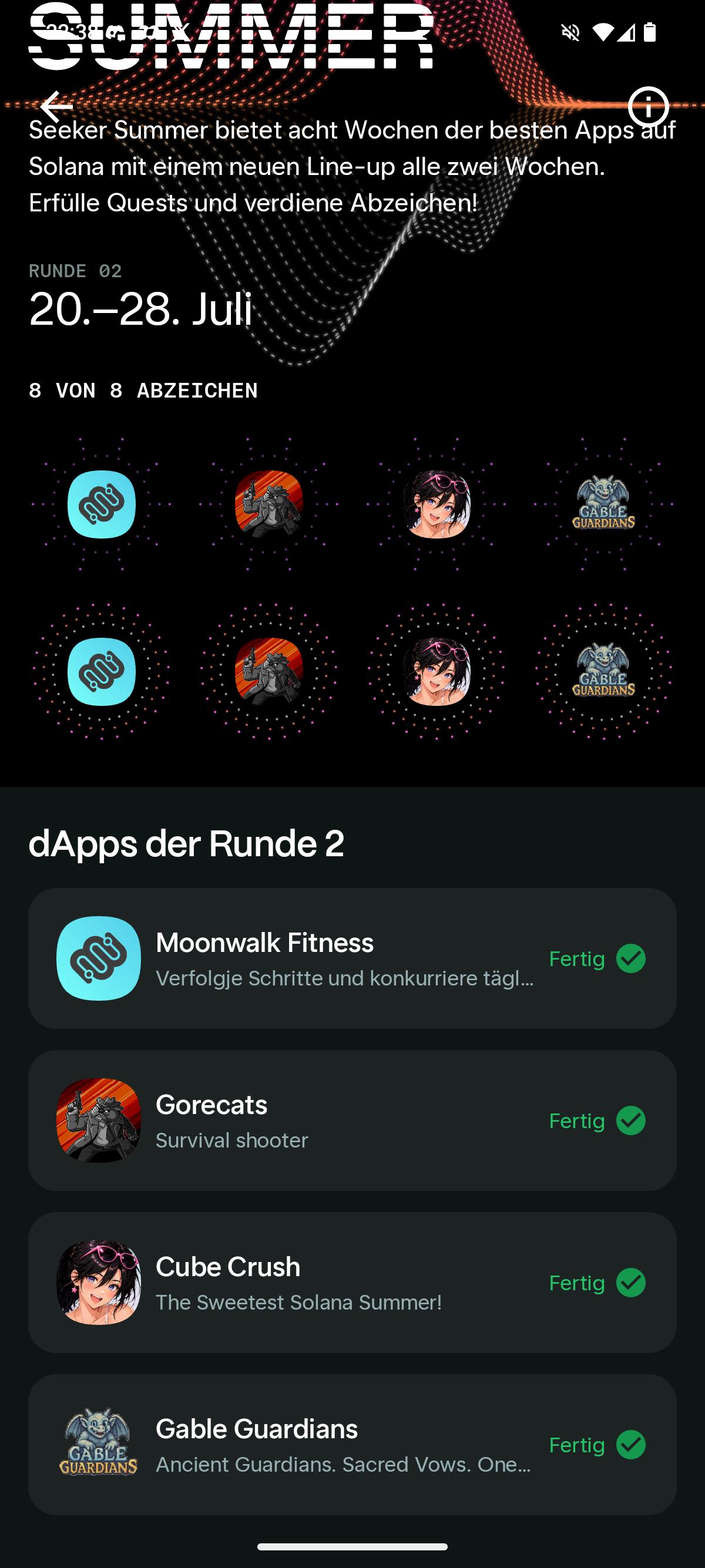Screen dimensions: 705x1568
Task: Open the Gorecats dApp card
Action: 352,1120
